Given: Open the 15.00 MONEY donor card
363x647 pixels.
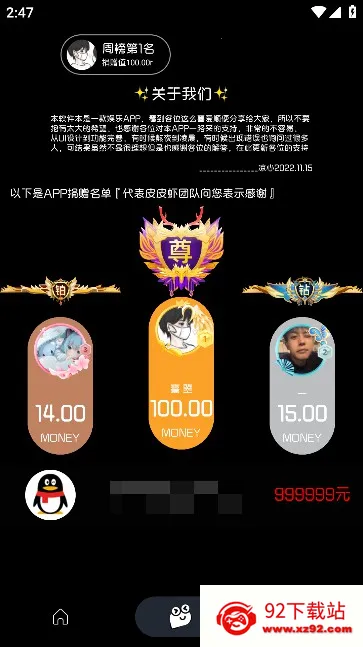Looking at the screenshot, I should point(302,386).
